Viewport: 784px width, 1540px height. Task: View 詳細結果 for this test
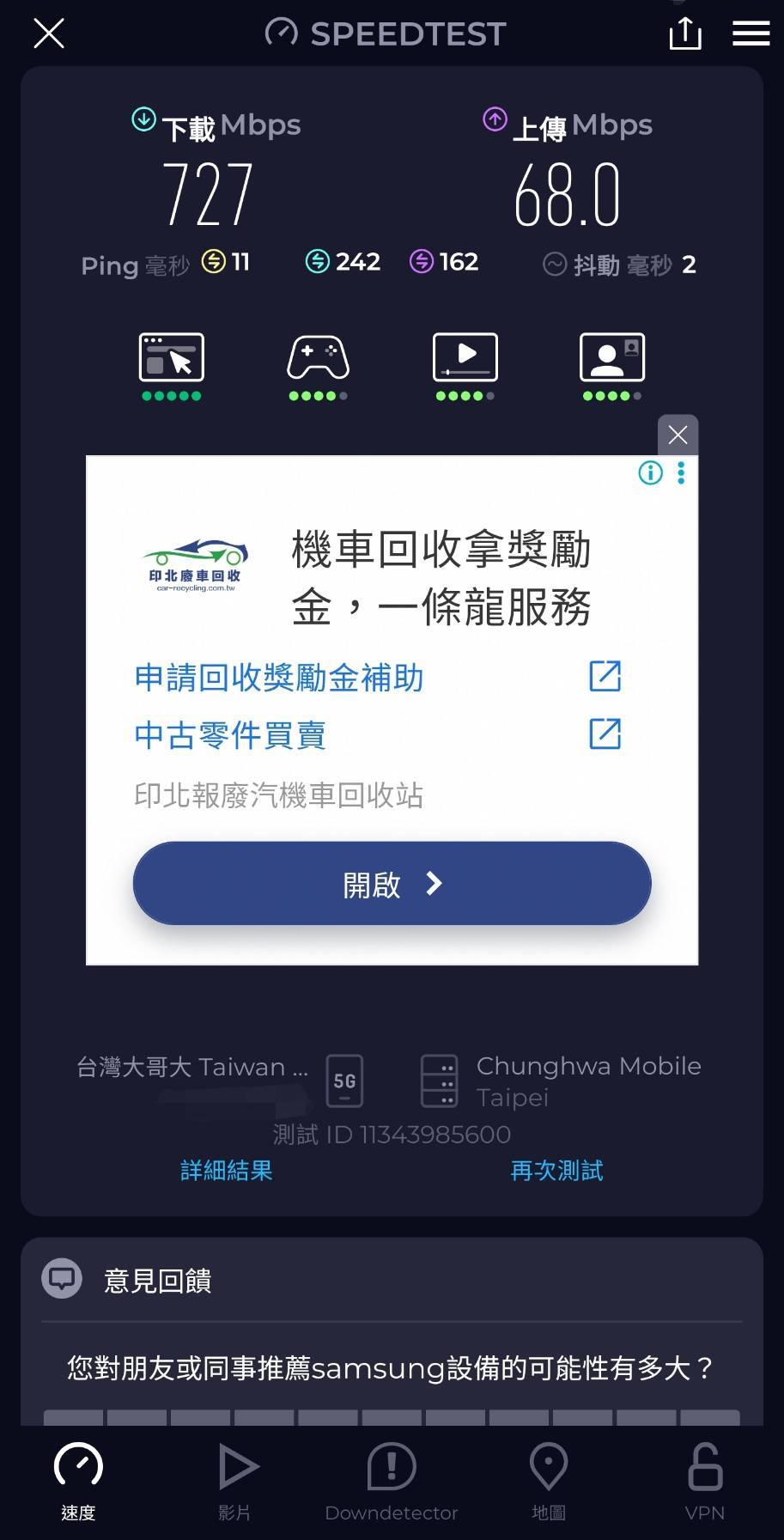tap(227, 1170)
